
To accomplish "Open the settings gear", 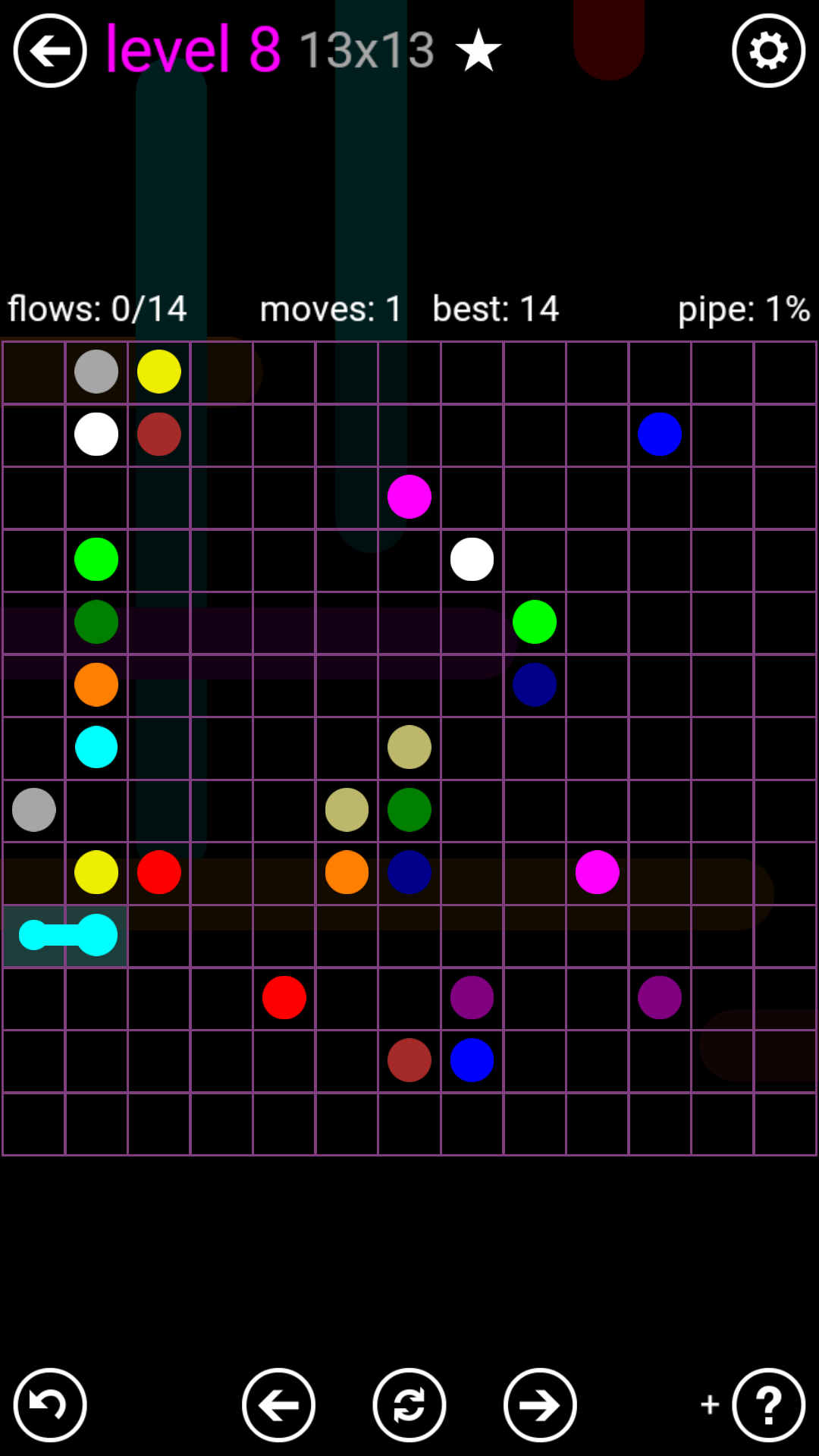I will (x=768, y=51).
